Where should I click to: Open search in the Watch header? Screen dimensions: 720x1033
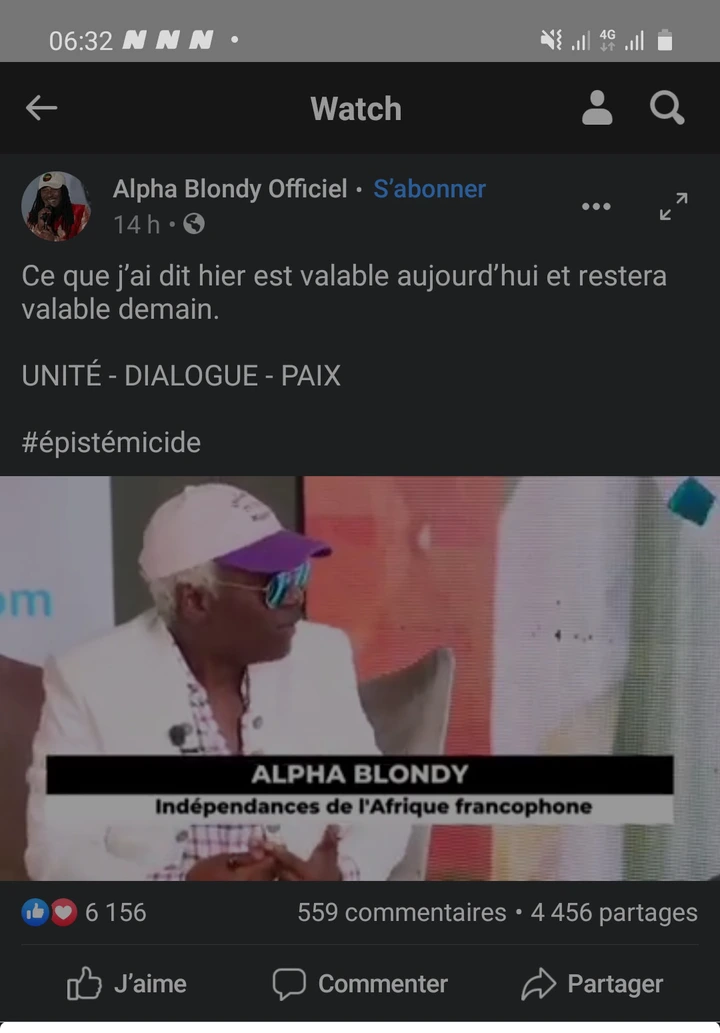[x=667, y=108]
